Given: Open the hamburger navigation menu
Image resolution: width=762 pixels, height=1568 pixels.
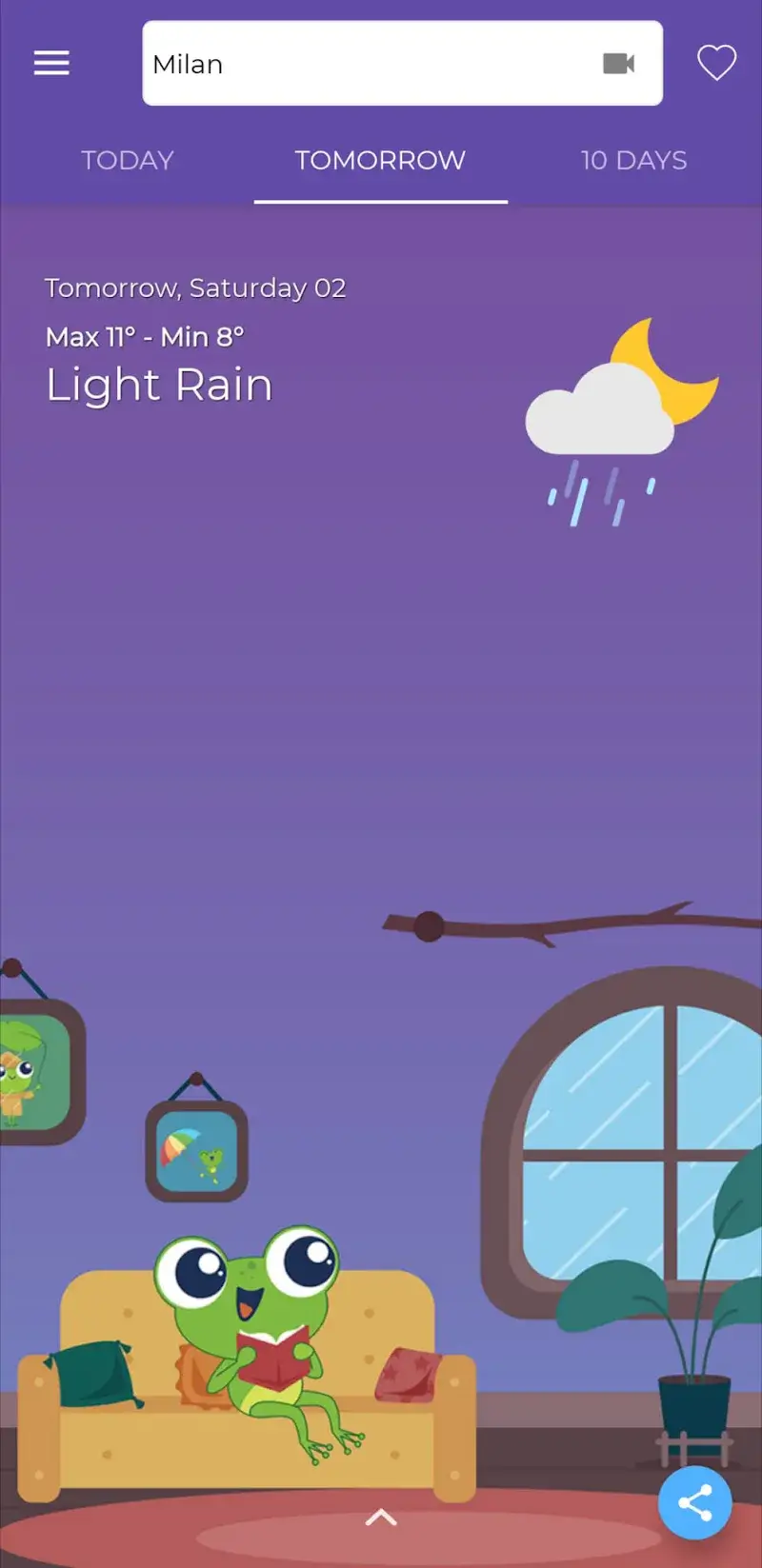Looking at the screenshot, I should click(50, 63).
